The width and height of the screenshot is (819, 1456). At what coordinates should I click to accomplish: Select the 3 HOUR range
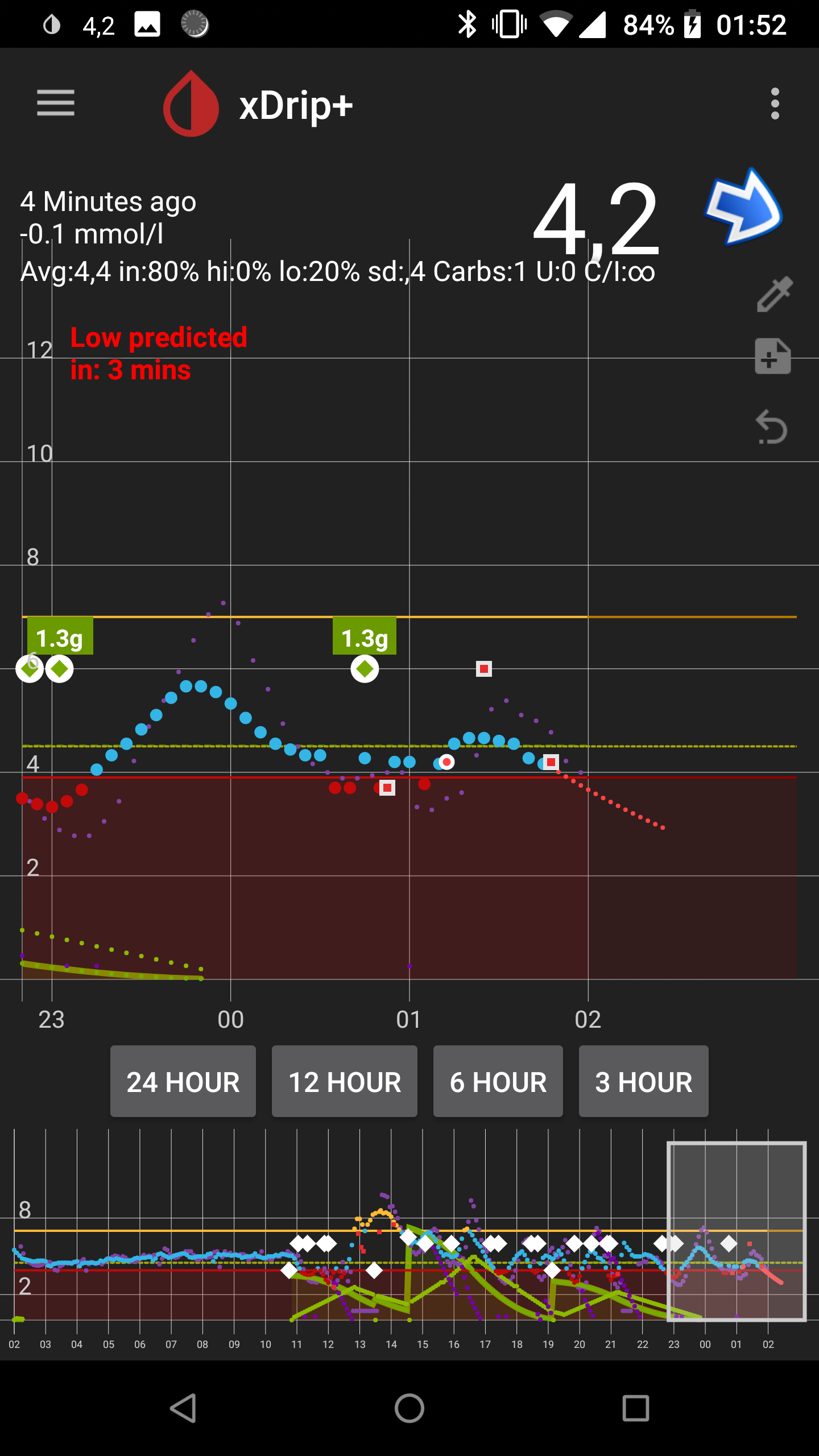(644, 1081)
